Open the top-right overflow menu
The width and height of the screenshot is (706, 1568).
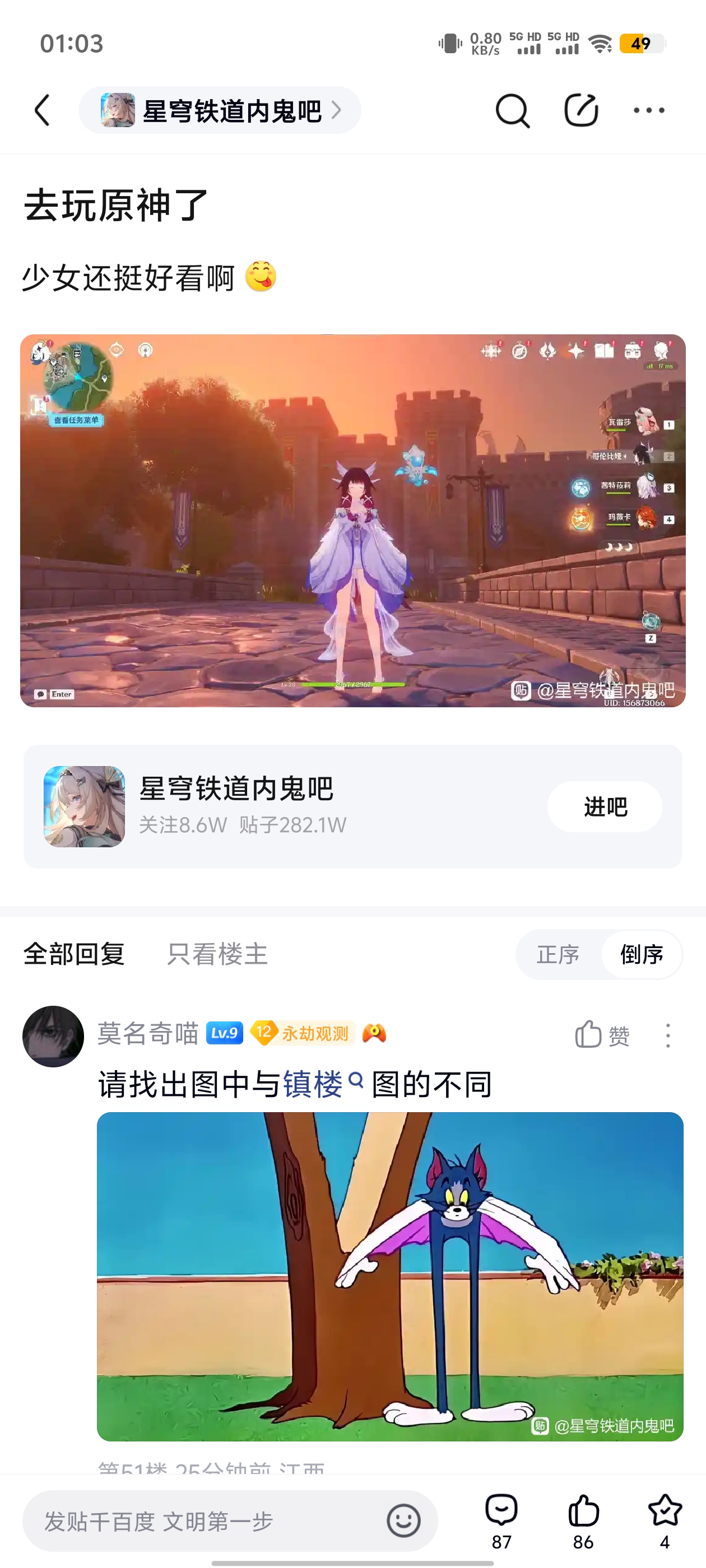click(x=649, y=110)
